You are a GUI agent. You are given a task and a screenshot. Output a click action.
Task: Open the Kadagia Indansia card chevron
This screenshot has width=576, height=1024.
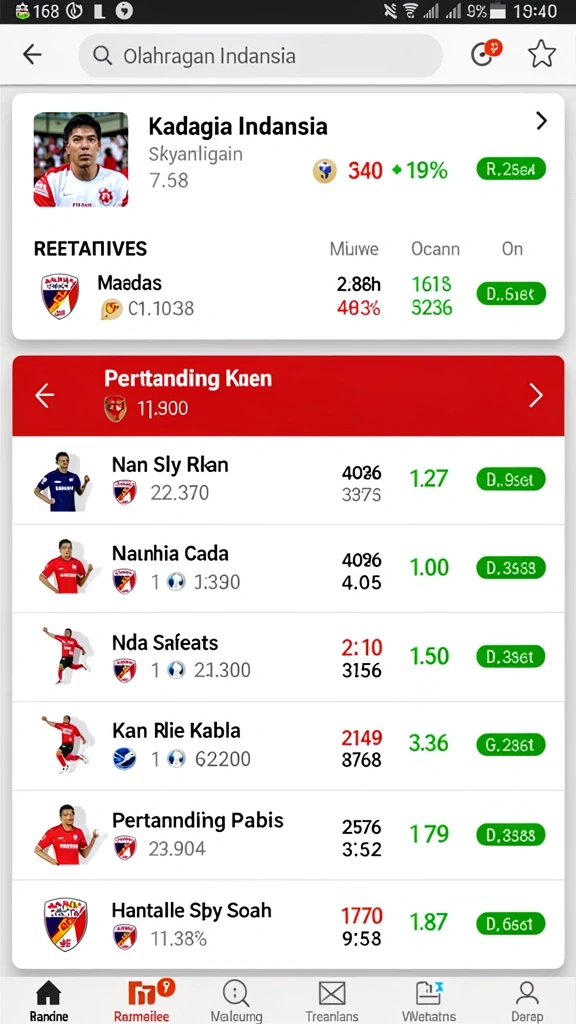pos(541,120)
